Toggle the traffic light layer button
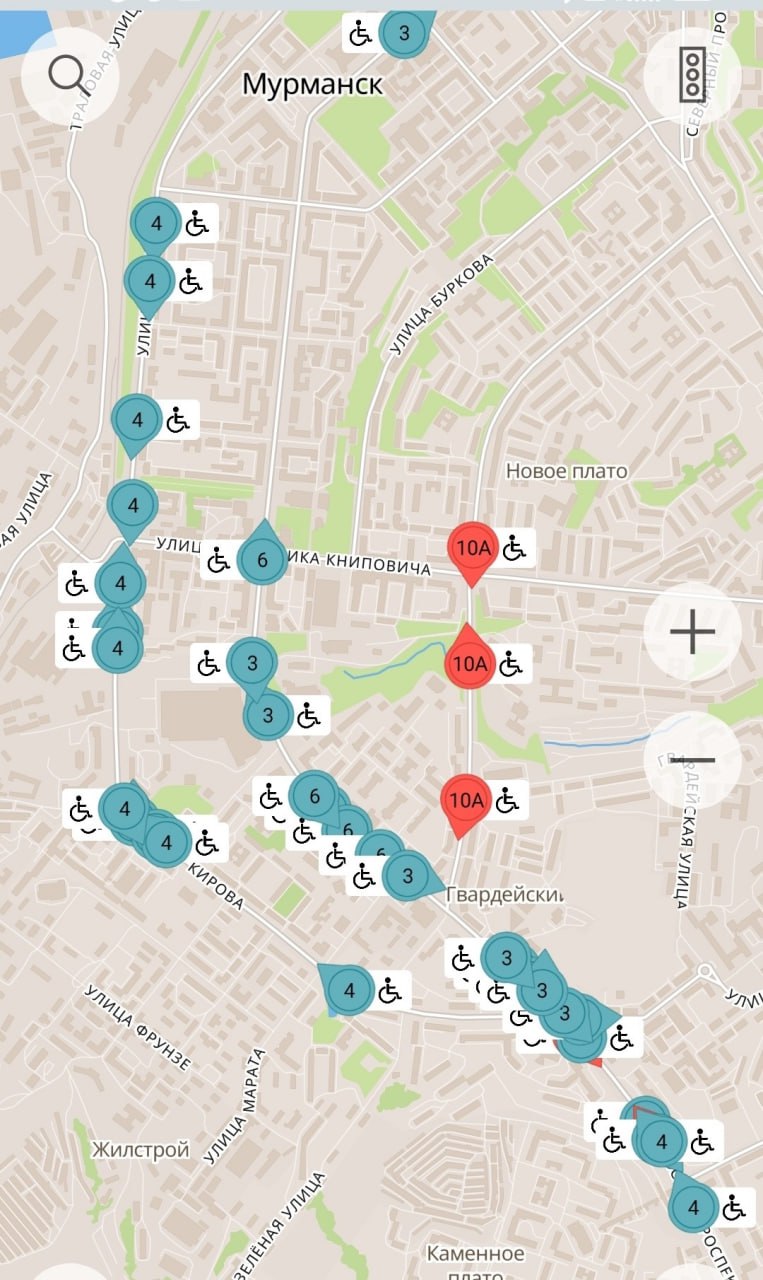The height and width of the screenshot is (1280, 763). tap(692, 75)
